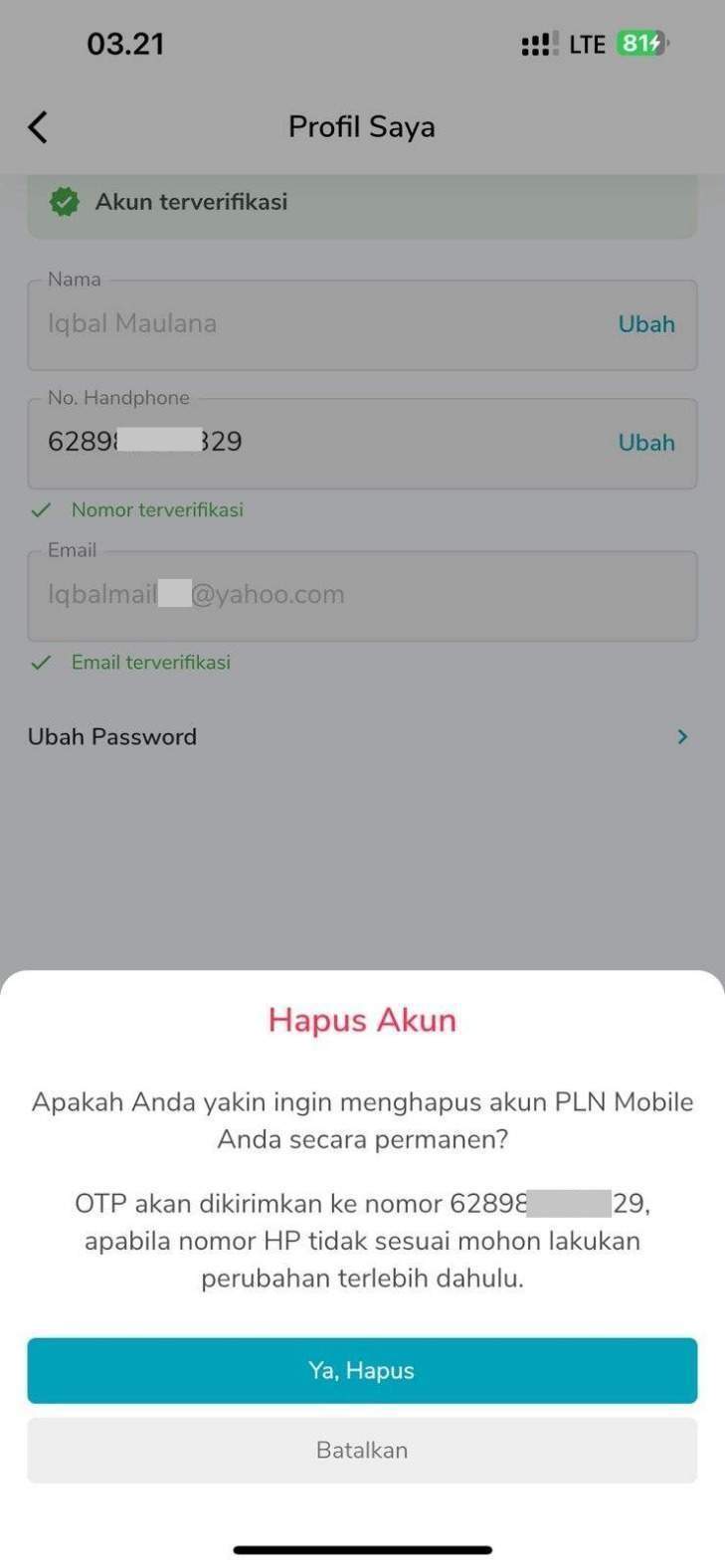Tap Ubah next to the Nama field
This screenshot has width=725, height=1568.
pyautogui.click(x=646, y=324)
